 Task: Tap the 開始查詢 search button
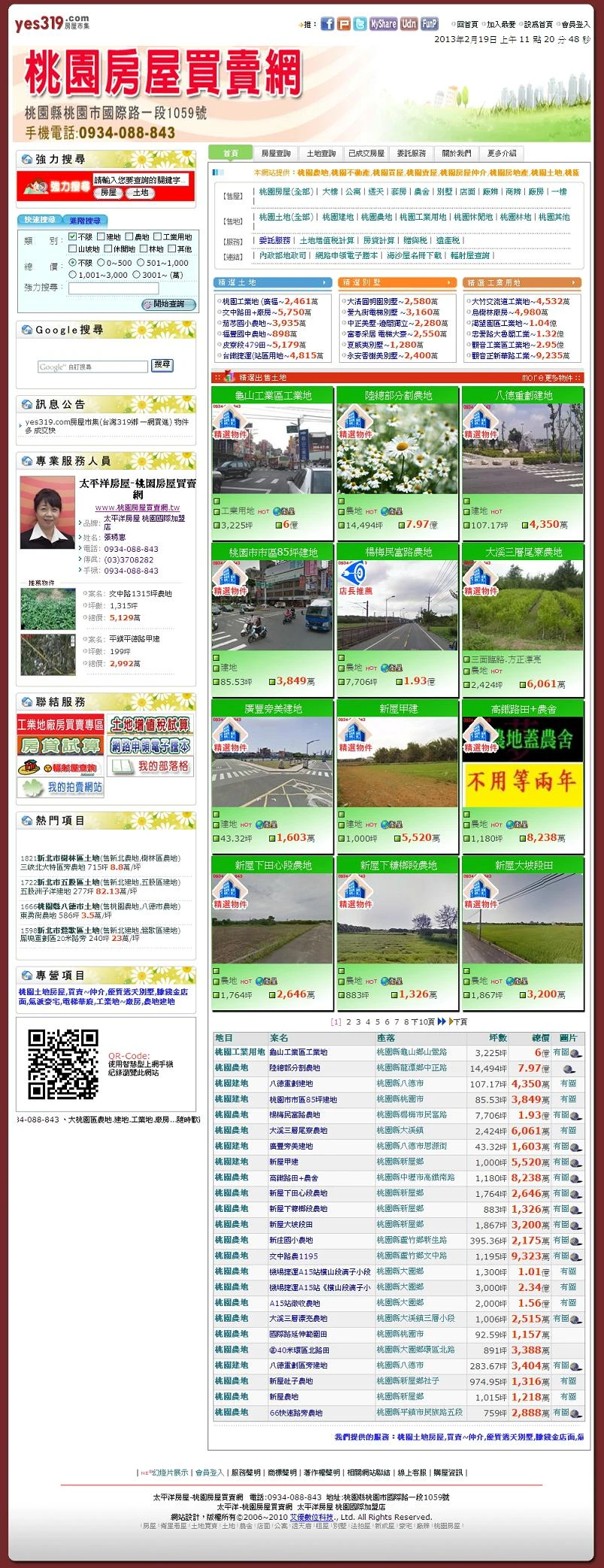click(x=168, y=304)
